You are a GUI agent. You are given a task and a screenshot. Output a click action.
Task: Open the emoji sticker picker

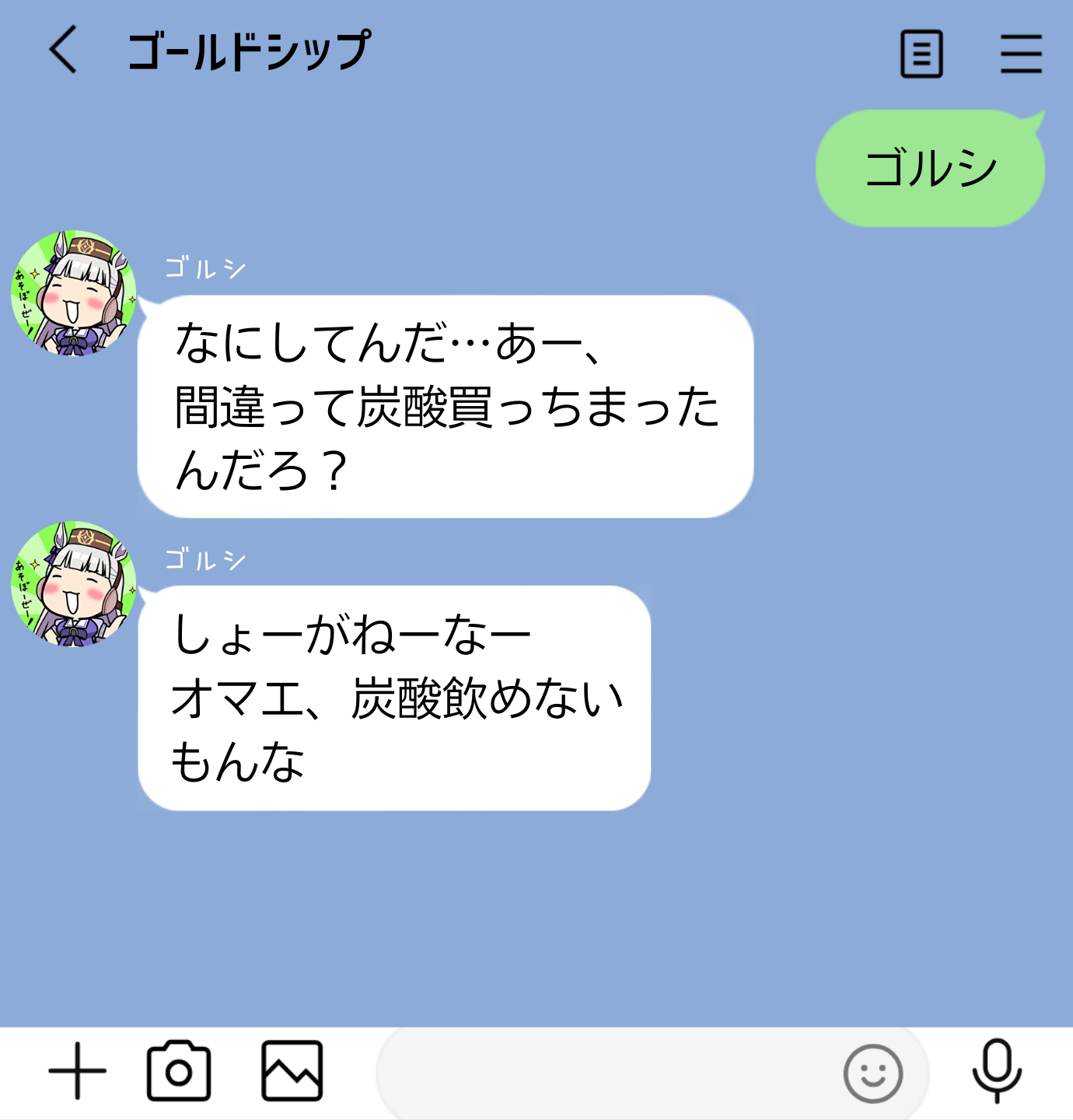872,1073
